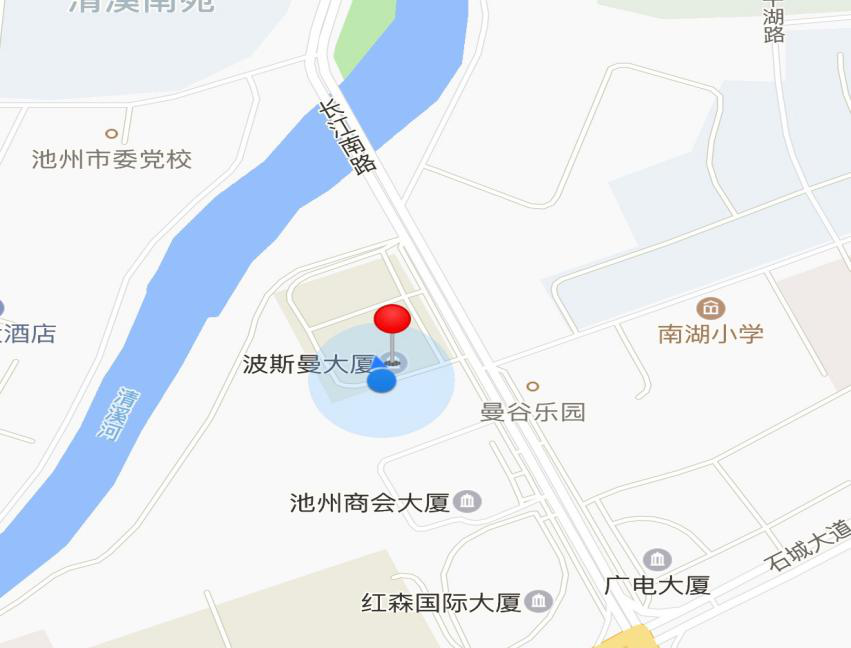The height and width of the screenshot is (648, 851).
Task: Select the 红森国际大厦 building marker
Action: pos(538,601)
